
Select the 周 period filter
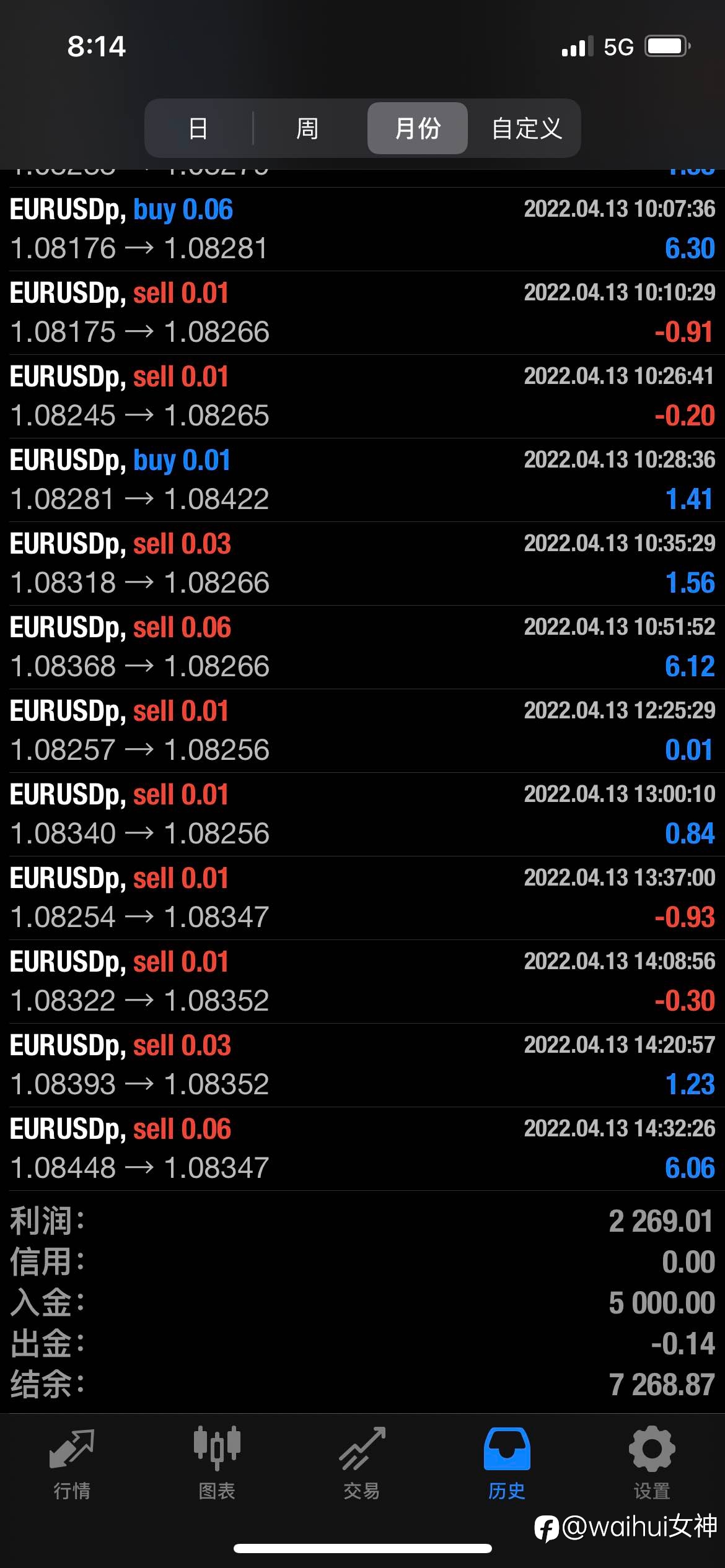pyautogui.click(x=307, y=128)
